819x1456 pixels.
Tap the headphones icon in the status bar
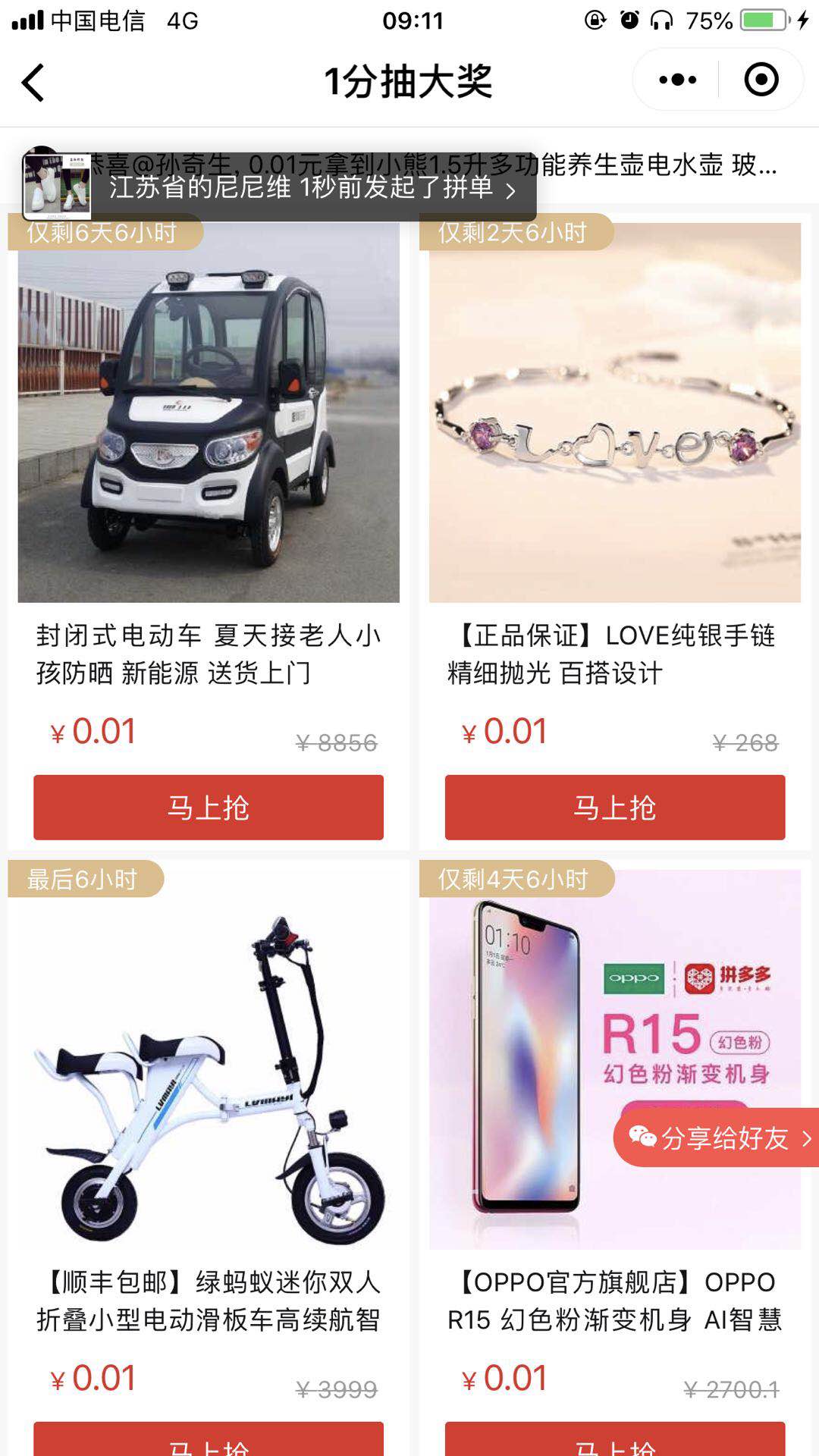click(x=663, y=21)
